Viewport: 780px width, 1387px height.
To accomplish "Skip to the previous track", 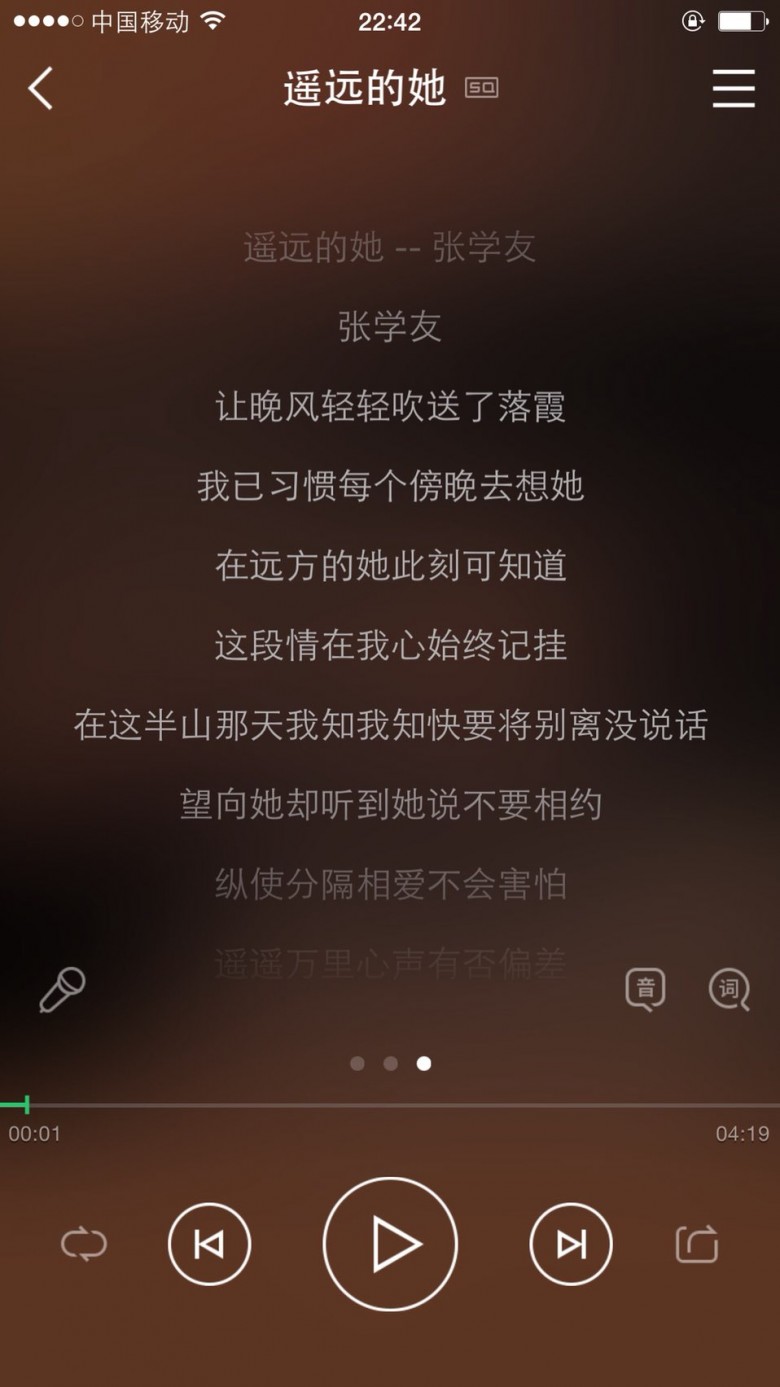I will (x=209, y=1244).
